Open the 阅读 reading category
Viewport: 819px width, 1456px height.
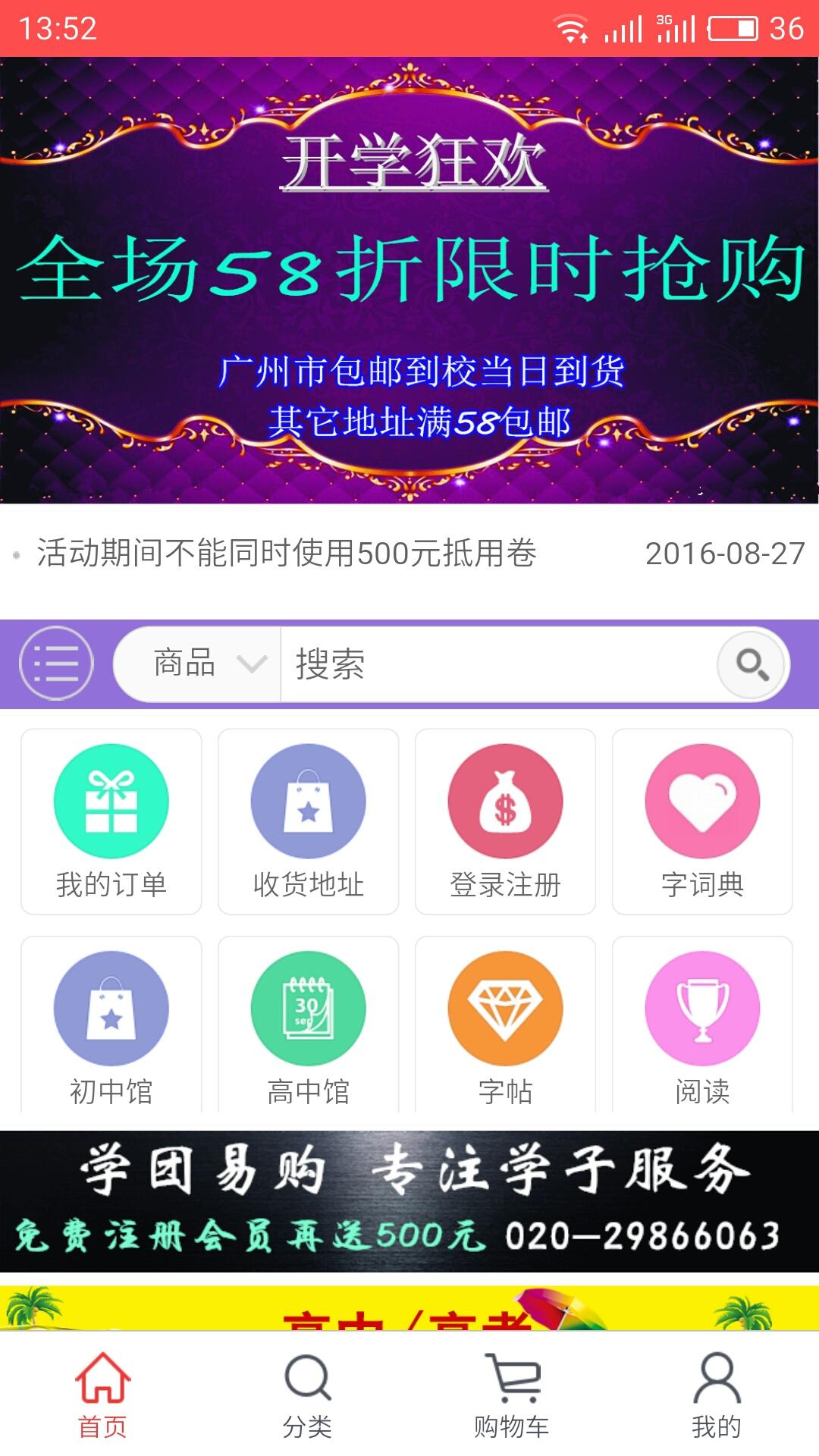coord(703,1025)
